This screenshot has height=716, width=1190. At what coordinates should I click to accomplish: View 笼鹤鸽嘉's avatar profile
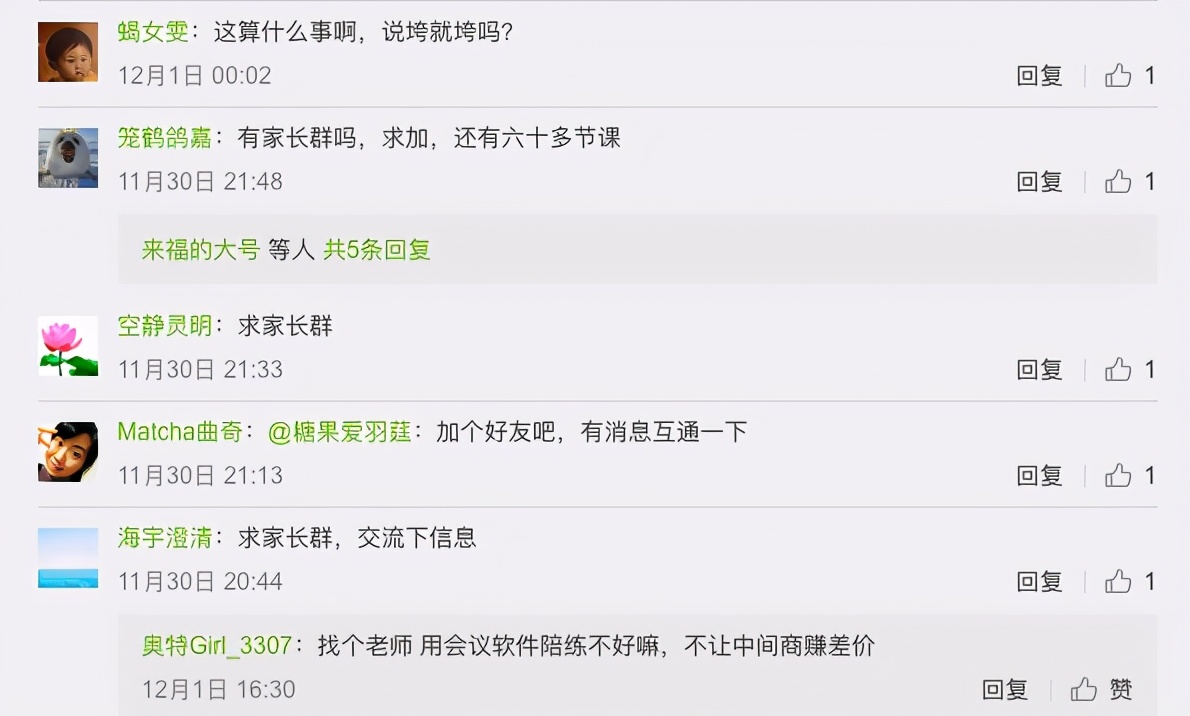68,158
